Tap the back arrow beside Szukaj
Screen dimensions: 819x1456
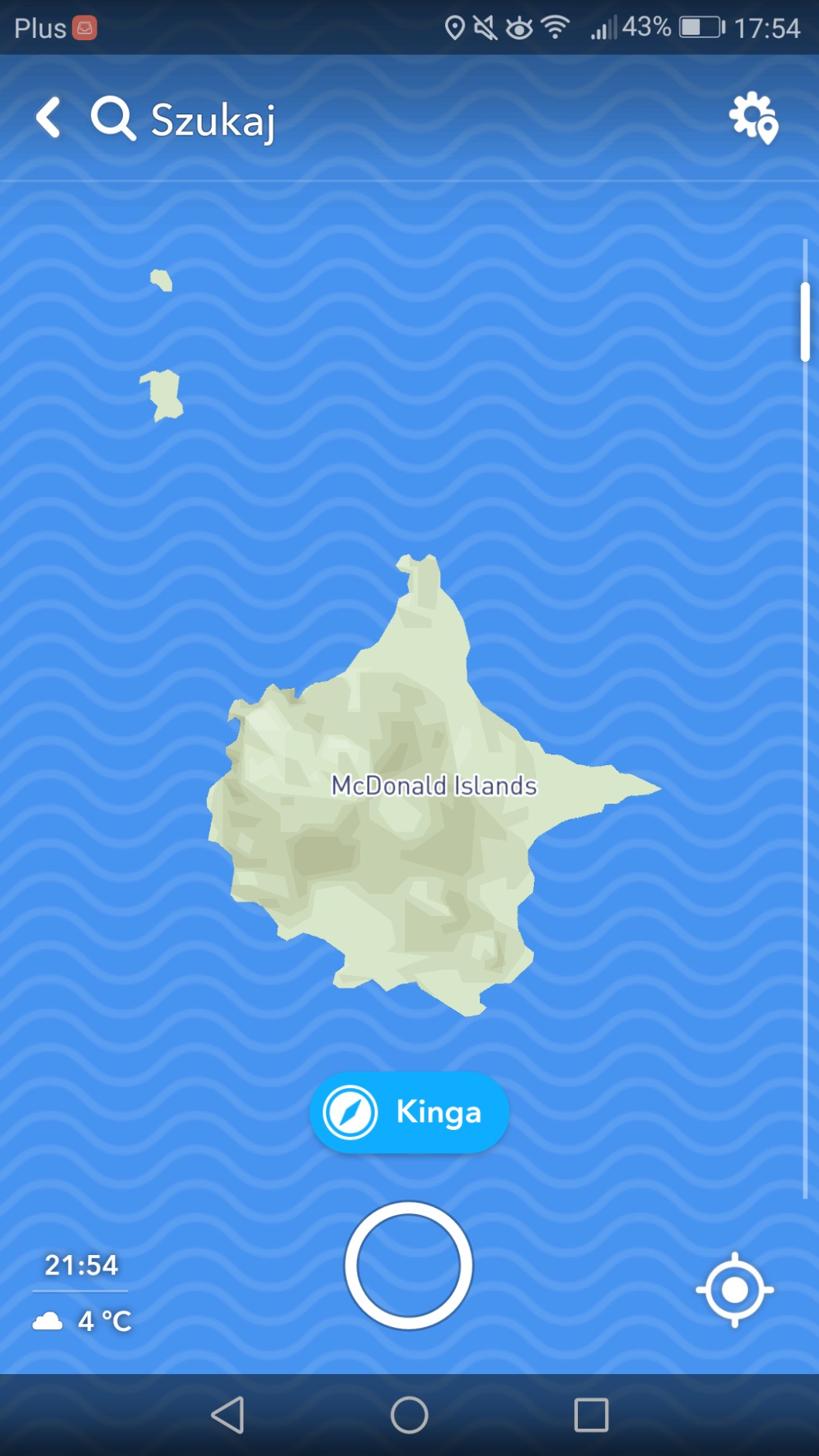[48, 118]
